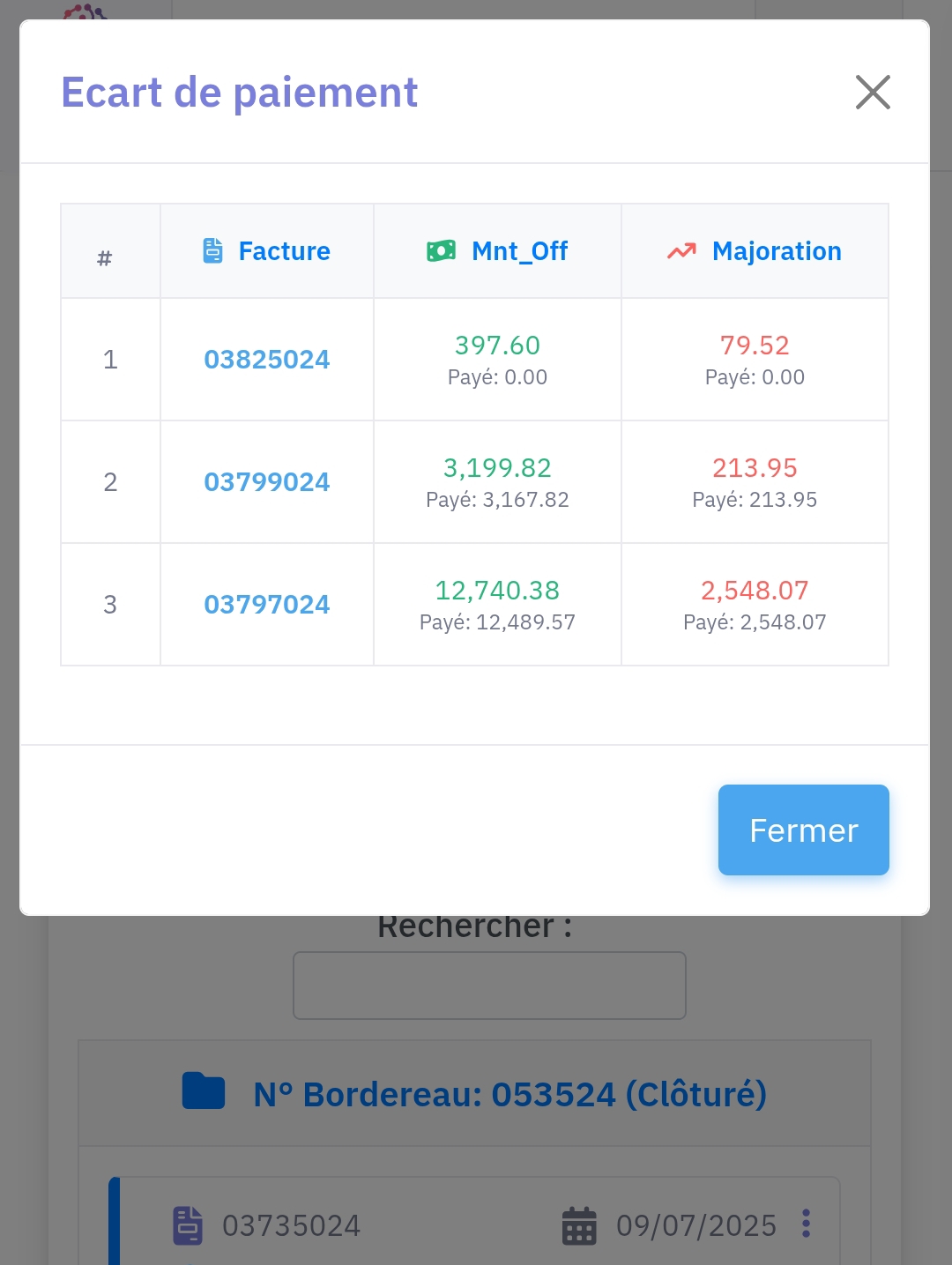This screenshot has height=1265, width=952.
Task: Open invoice 03797024
Action: click(266, 604)
